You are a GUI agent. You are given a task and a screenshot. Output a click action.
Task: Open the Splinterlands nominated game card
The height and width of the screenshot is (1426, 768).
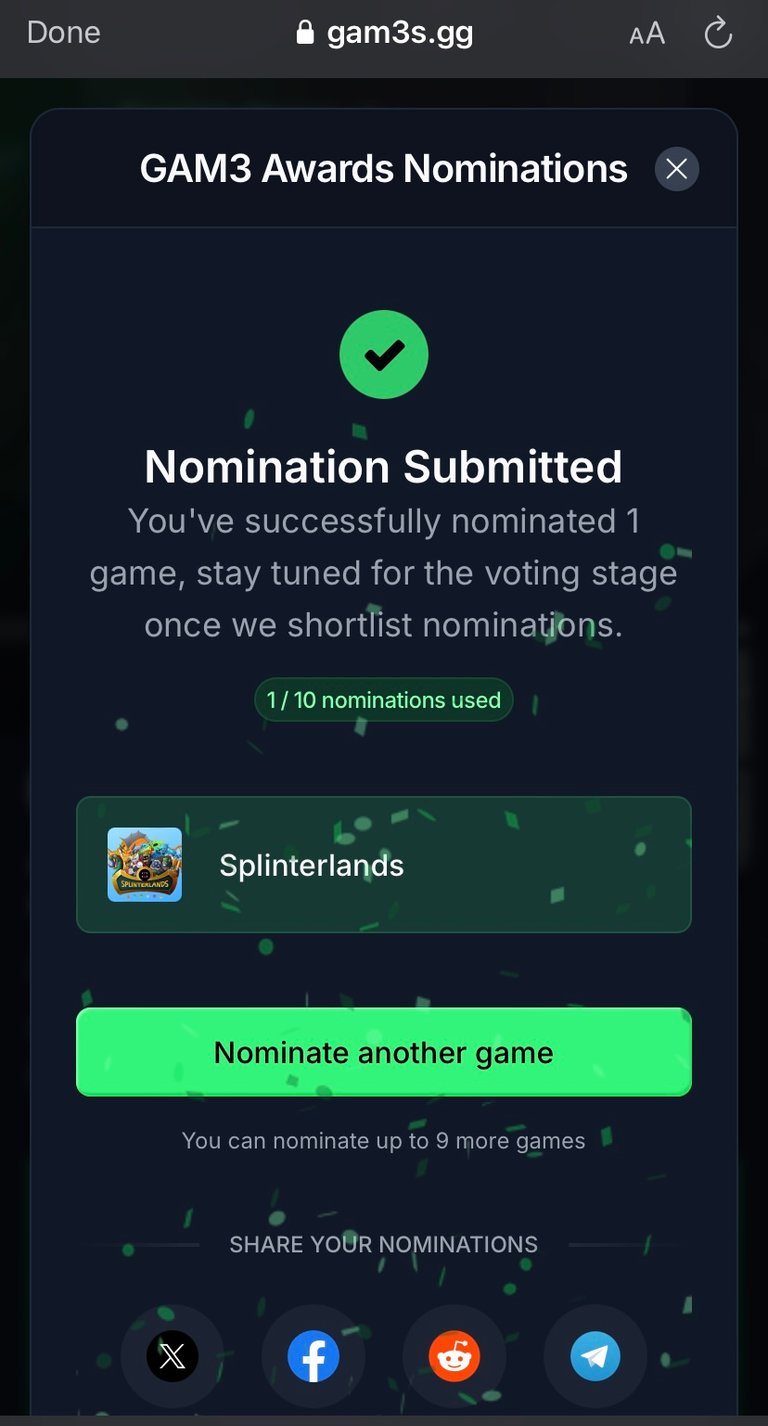[384, 865]
